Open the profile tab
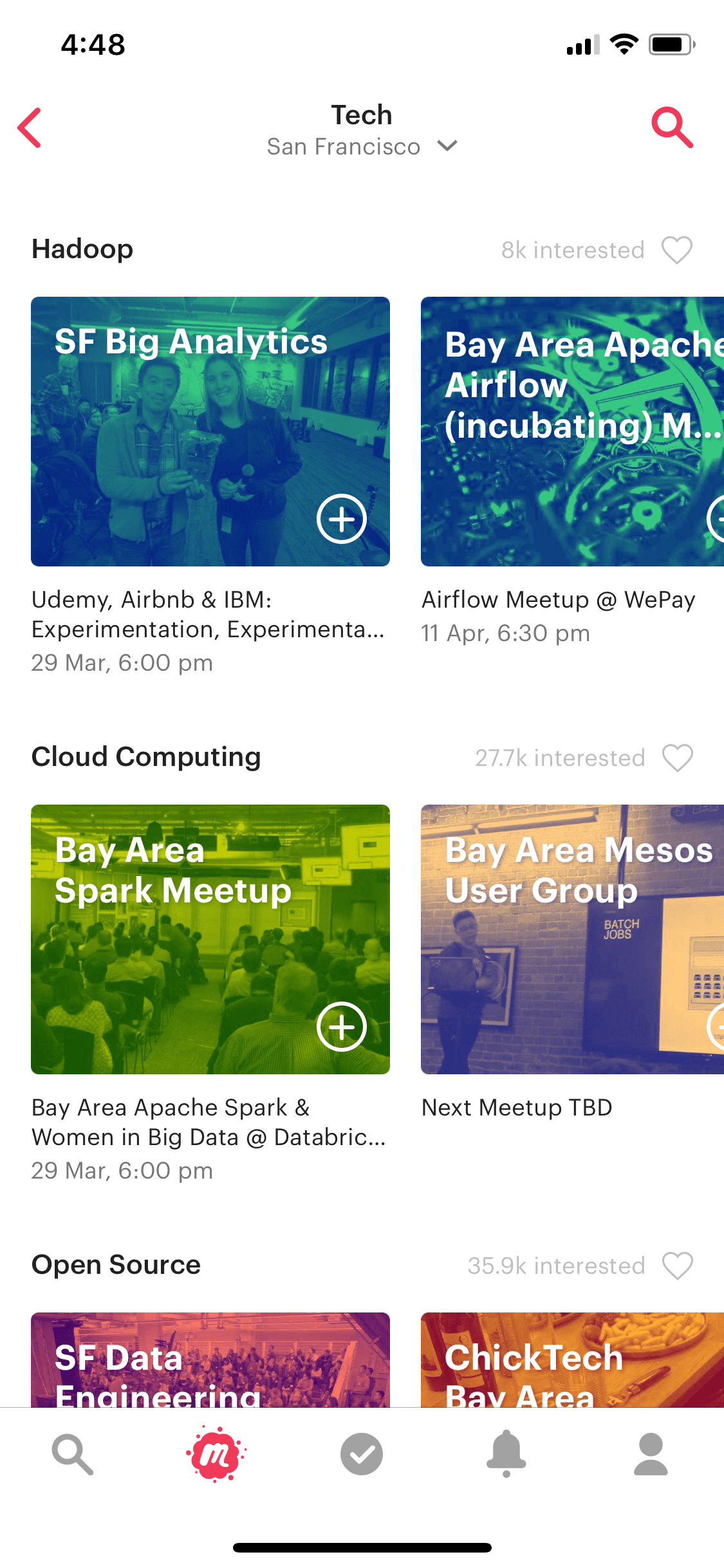 pyautogui.click(x=651, y=1454)
